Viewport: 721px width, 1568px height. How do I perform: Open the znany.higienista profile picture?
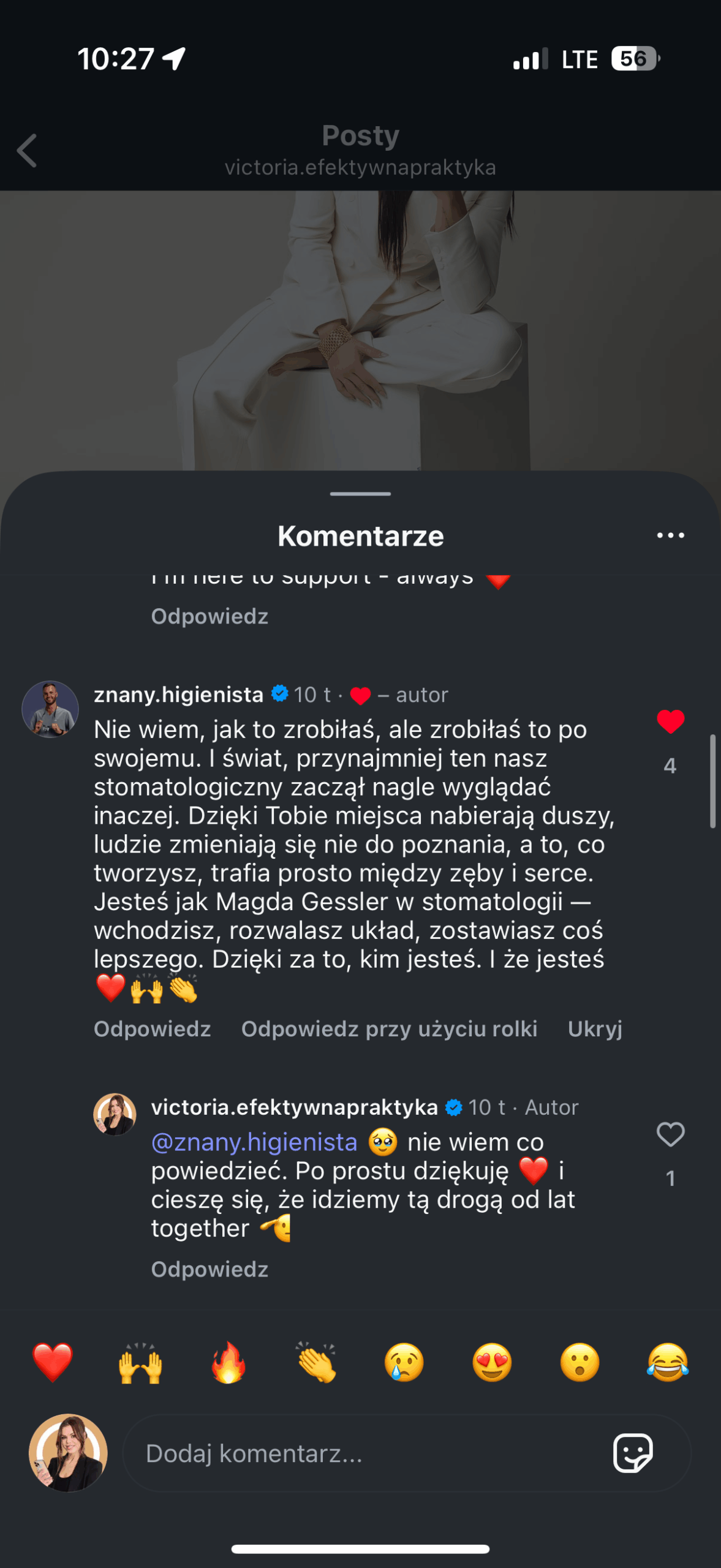coord(50,709)
